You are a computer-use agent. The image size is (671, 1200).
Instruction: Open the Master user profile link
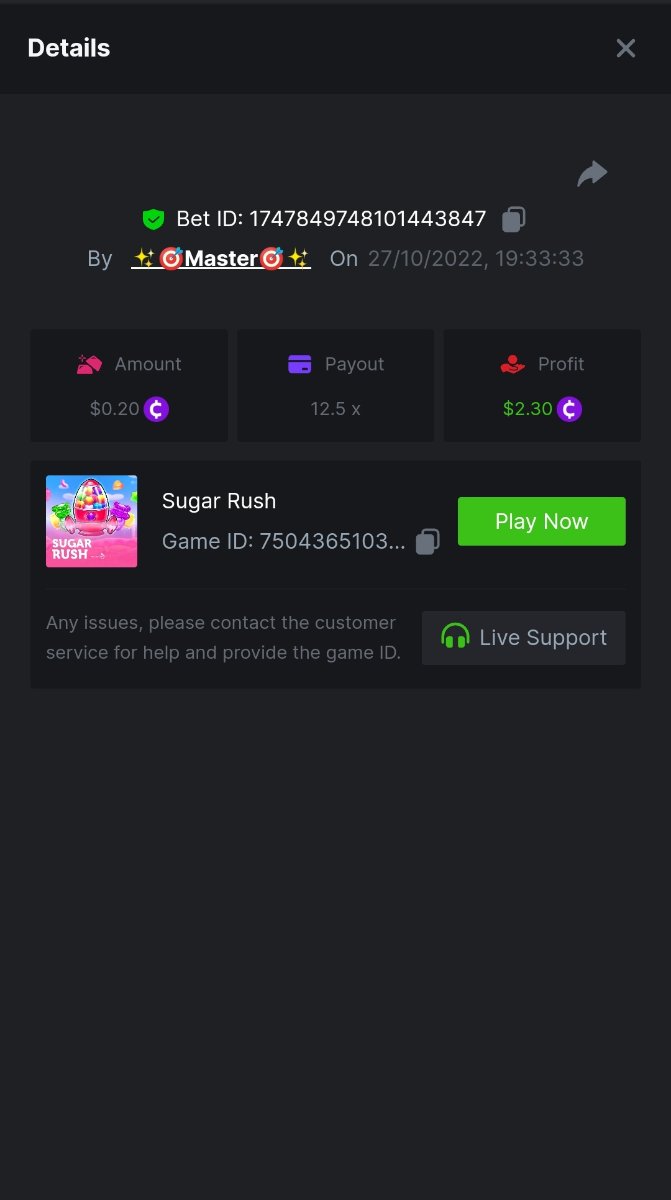(x=221, y=259)
